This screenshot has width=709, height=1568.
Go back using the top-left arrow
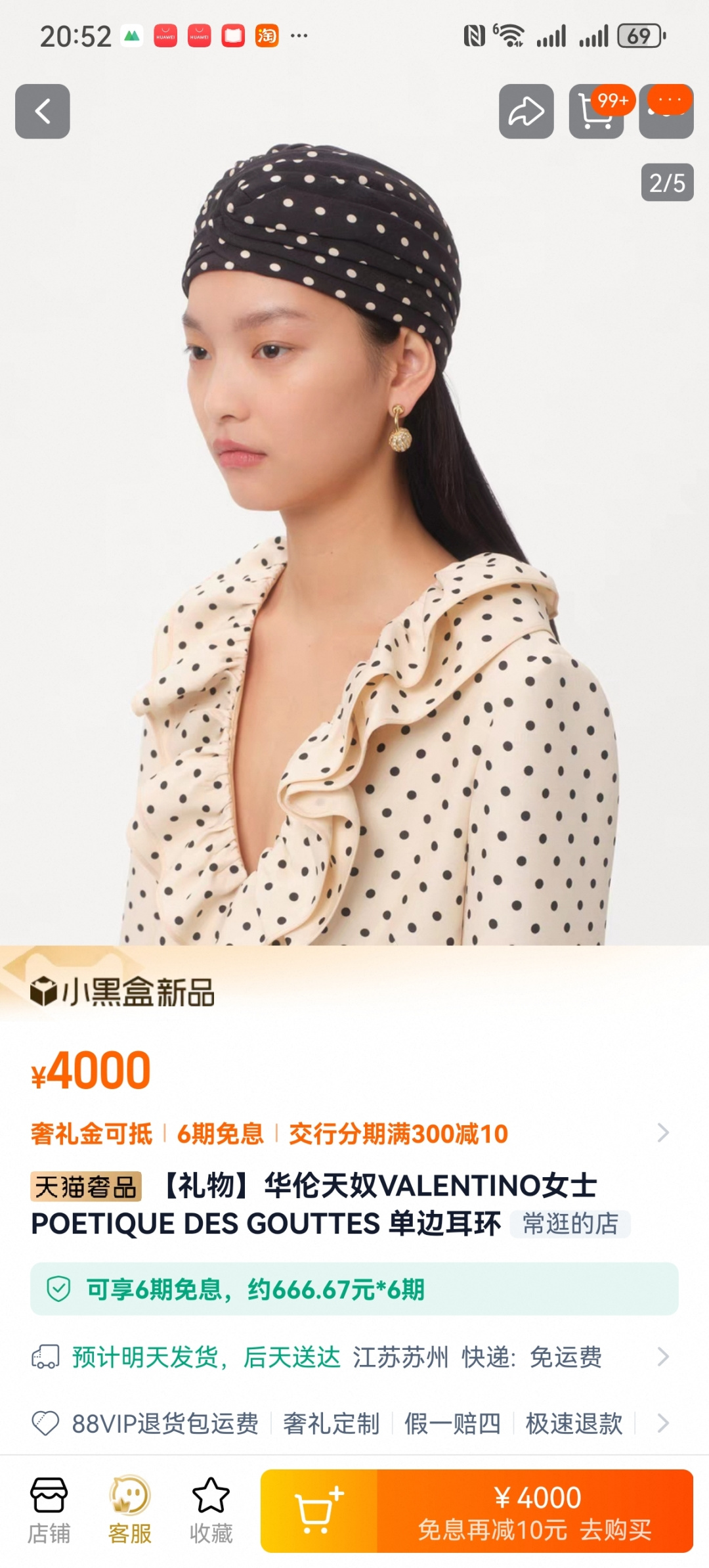tap(43, 111)
